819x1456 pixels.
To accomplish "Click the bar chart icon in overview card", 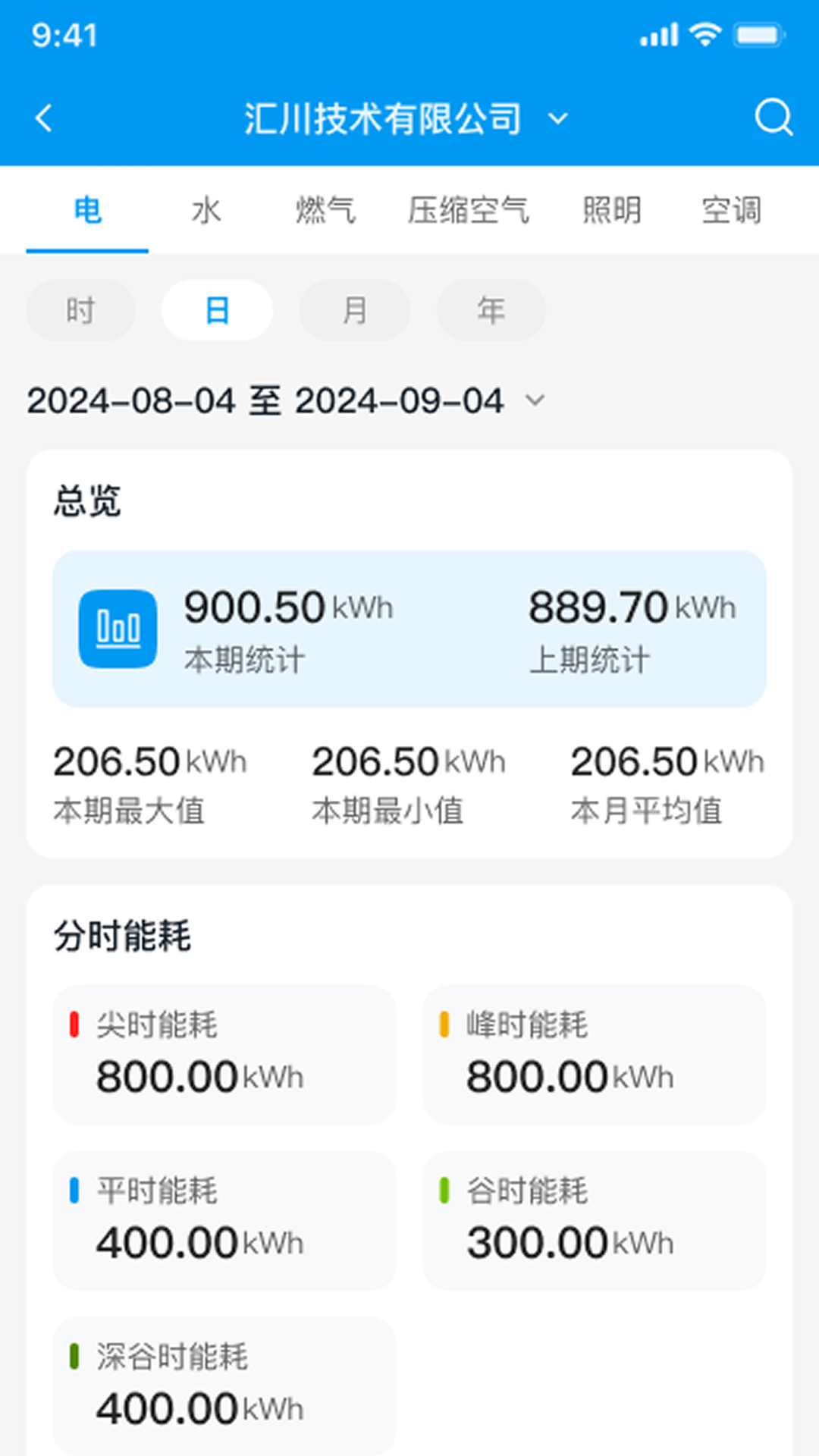I will (118, 629).
